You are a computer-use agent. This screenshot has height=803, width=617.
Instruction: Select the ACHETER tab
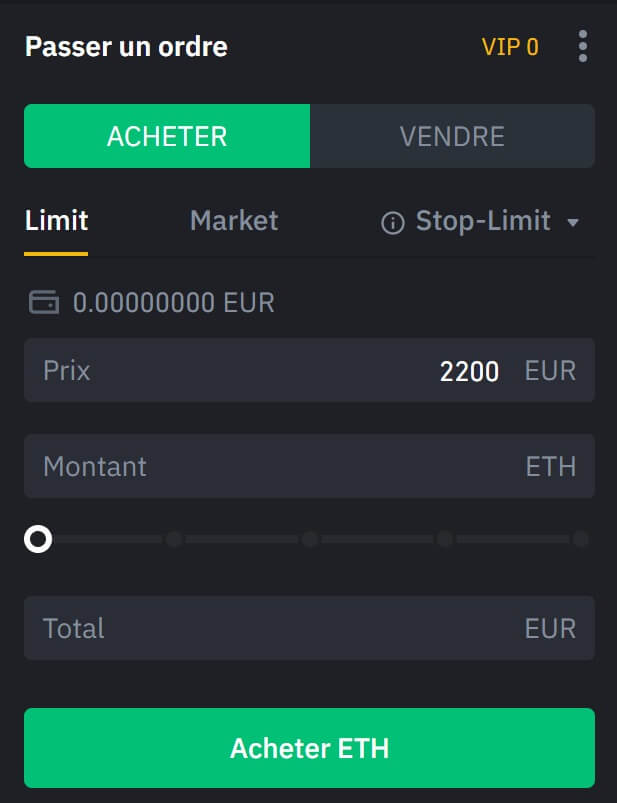pos(167,136)
